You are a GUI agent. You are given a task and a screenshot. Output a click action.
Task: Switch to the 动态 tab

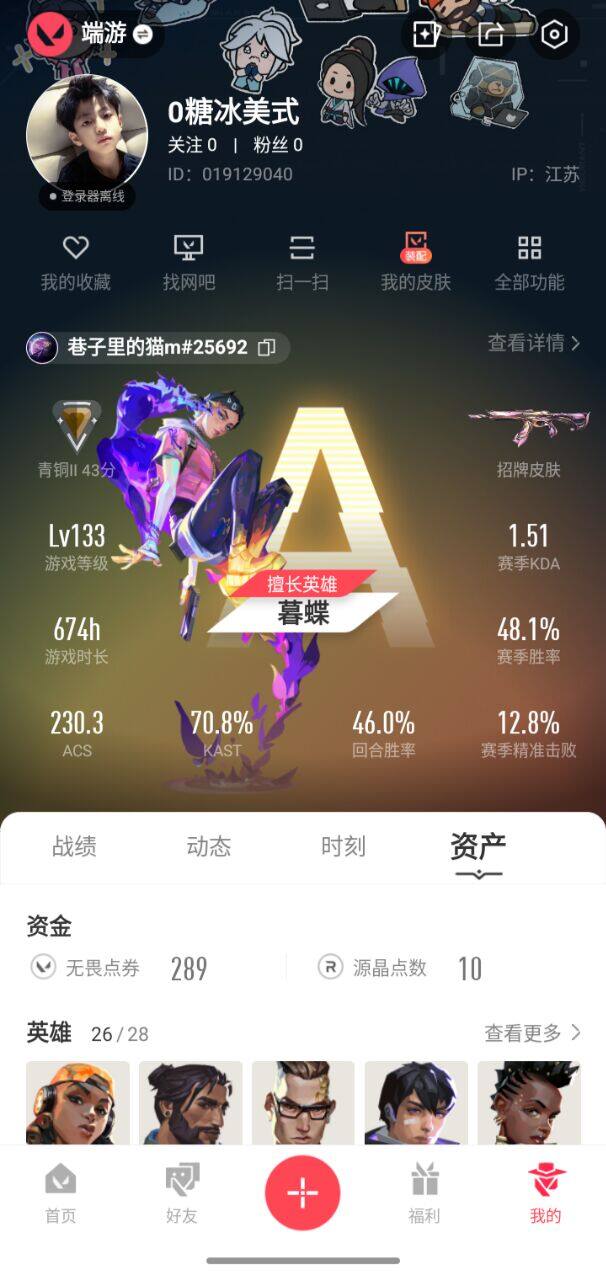point(208,847)
